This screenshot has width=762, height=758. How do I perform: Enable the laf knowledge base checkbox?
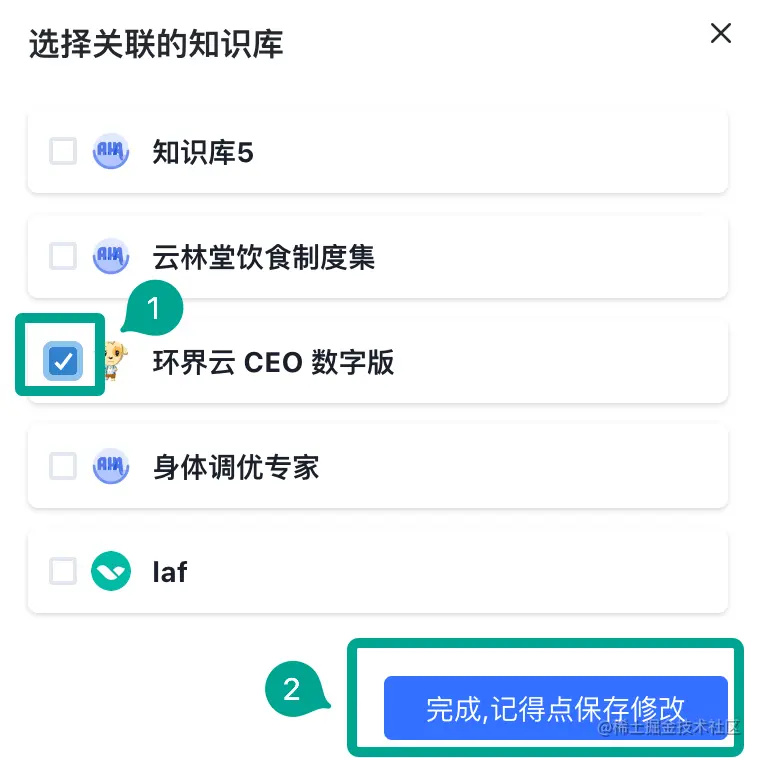pos(63,571)
